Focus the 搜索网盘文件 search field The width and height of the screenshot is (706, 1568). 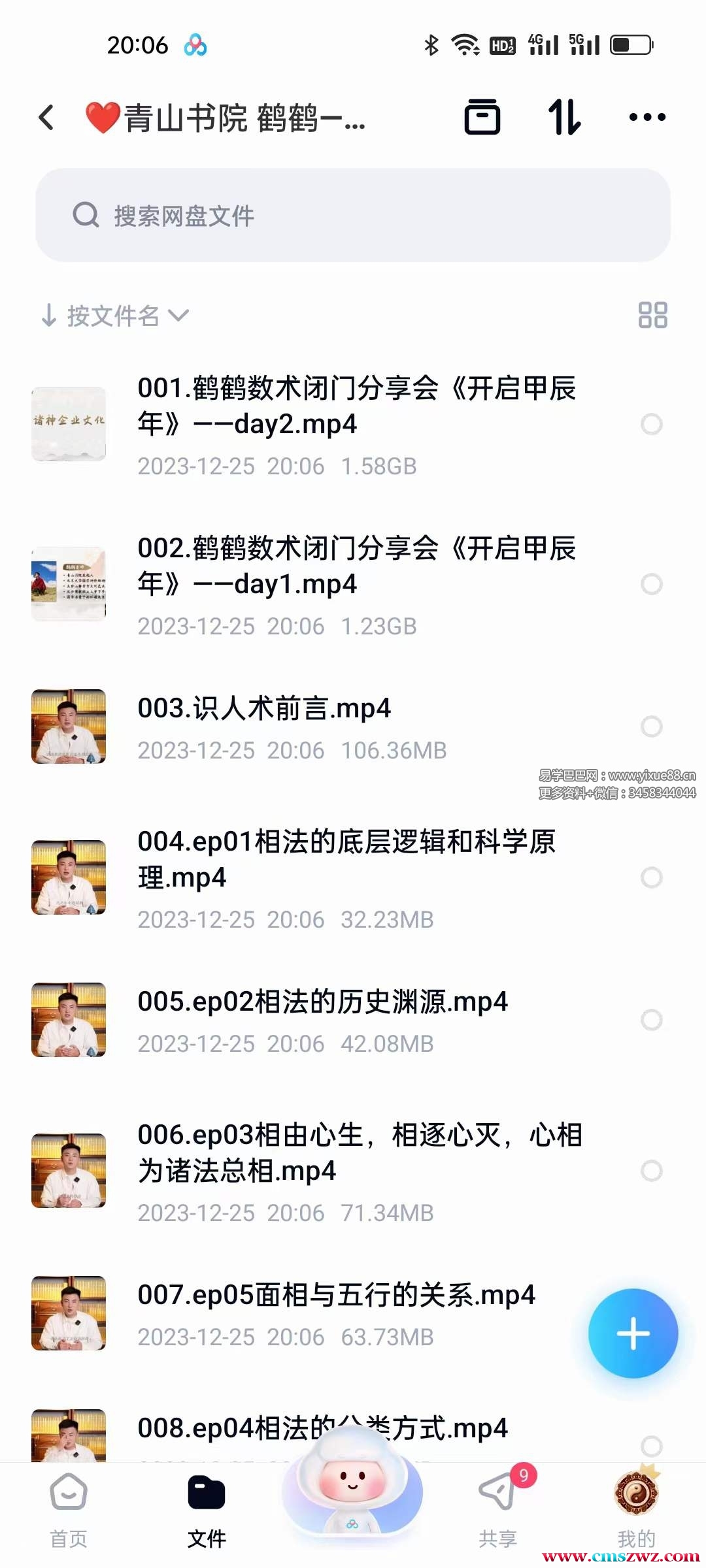353,216
